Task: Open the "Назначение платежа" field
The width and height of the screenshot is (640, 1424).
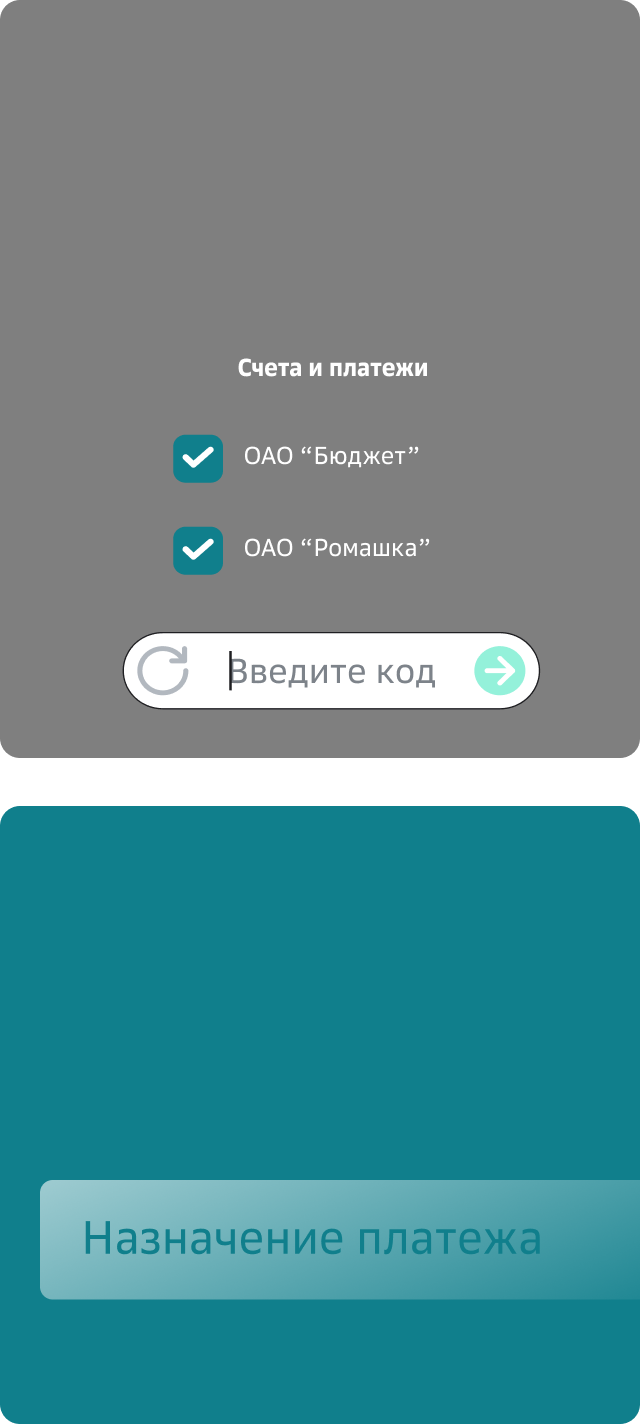Action: click(340, 1240)
